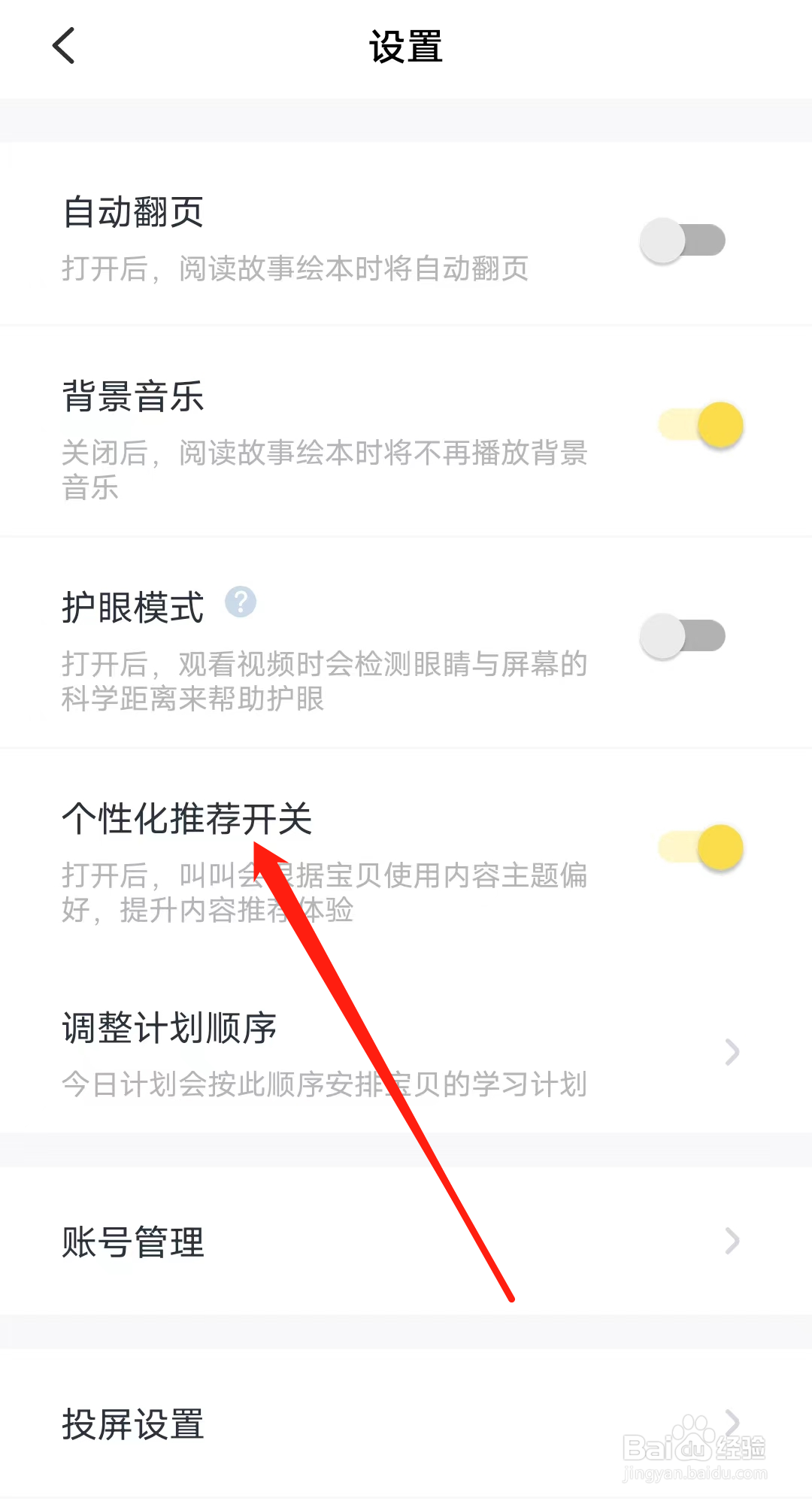Open the eye-protection mode help question mark

pyautogui.click(x=241, y=602)
